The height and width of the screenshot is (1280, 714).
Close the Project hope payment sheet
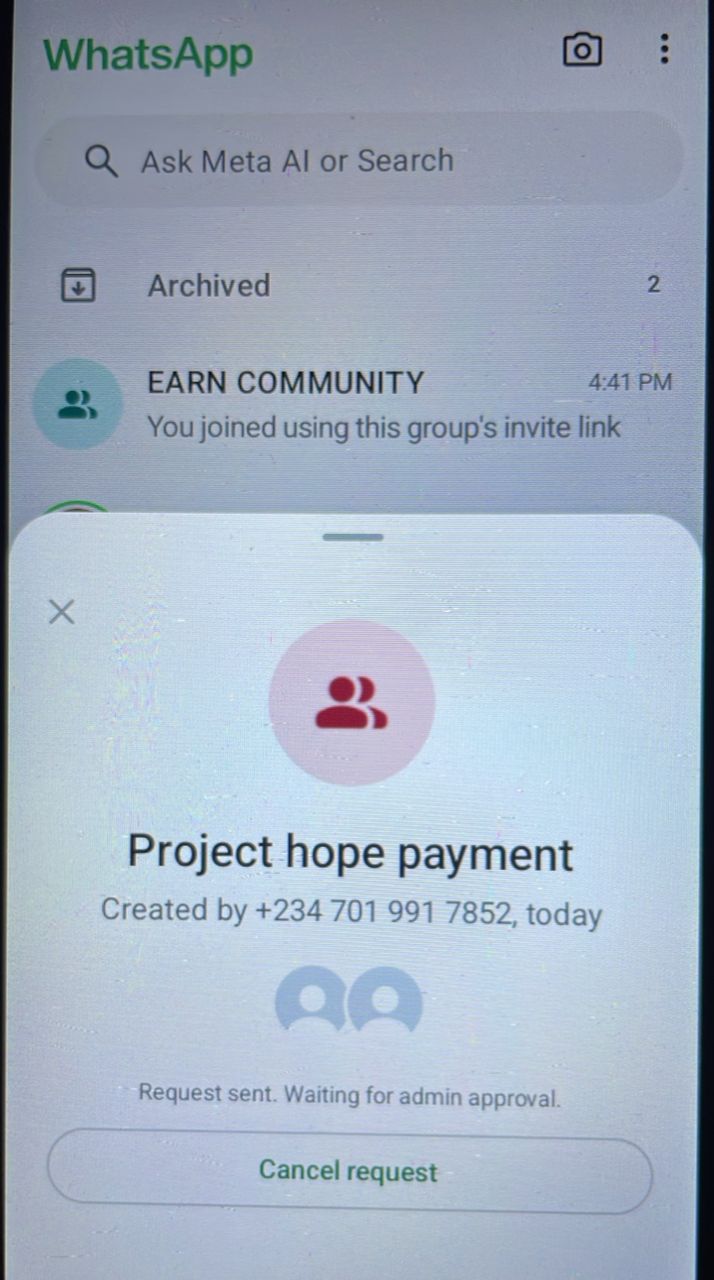[x=62, y=612]
